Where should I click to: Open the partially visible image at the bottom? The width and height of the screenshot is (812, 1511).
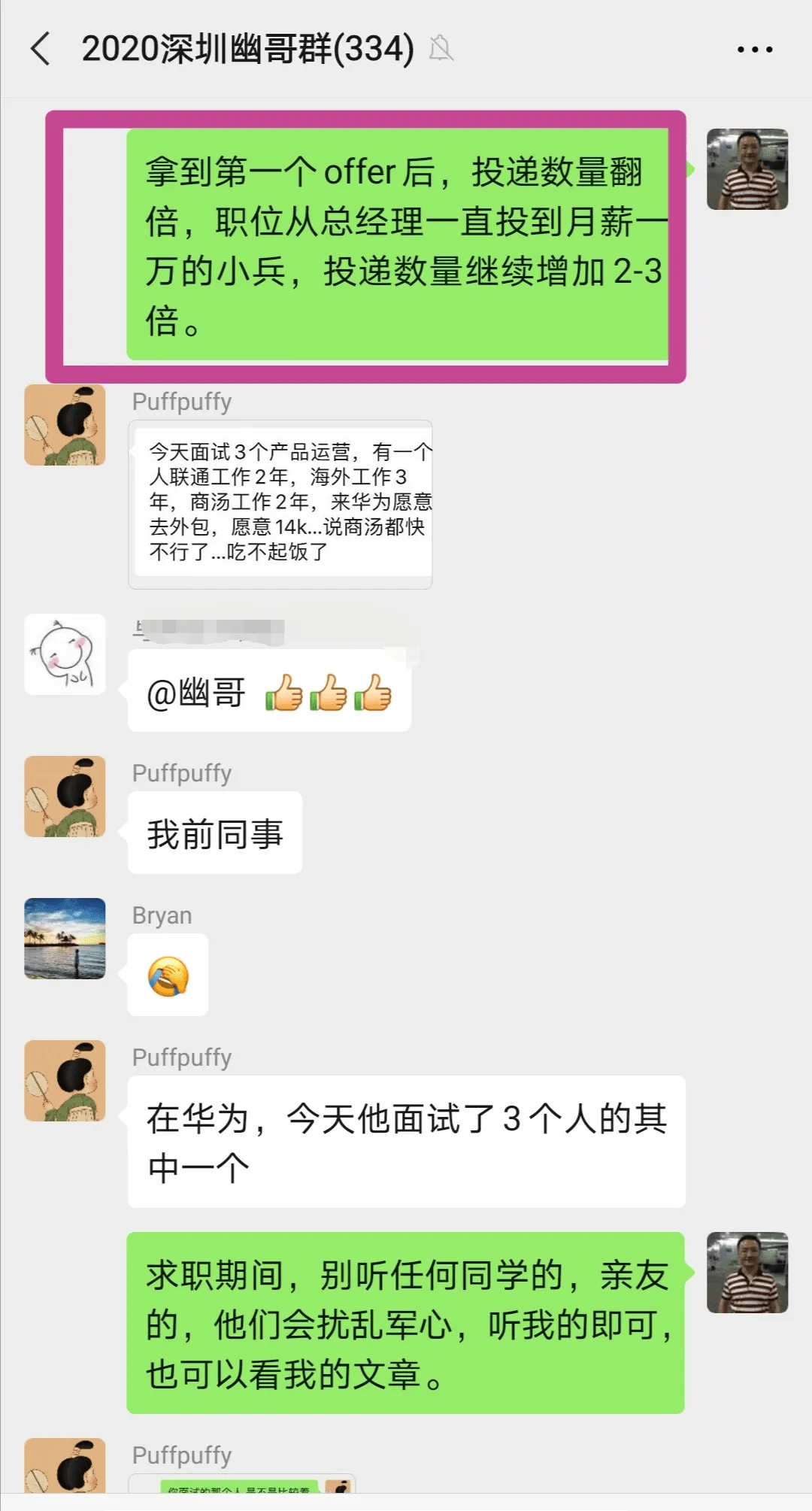point(241,1484)
